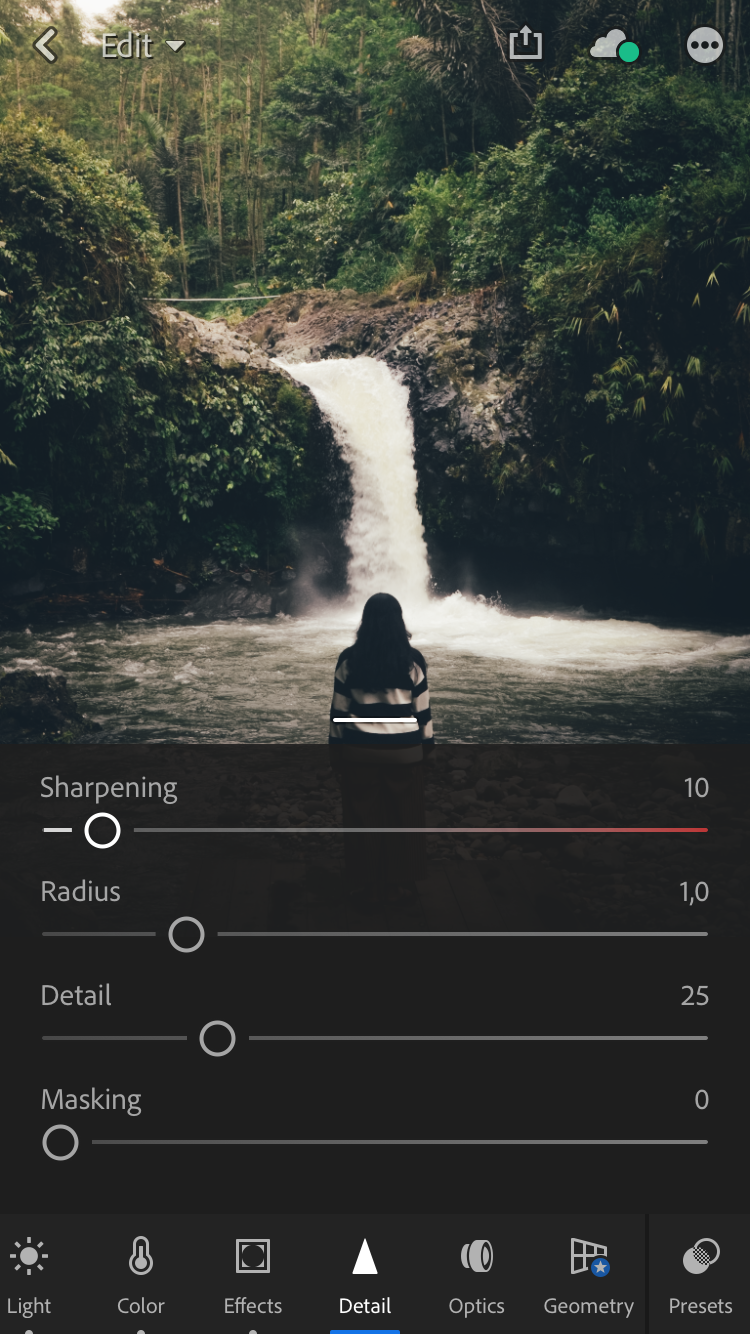This screenshot has width=750, height=1334.
Task: Tap the Radius slider handle
Action: 186,934
